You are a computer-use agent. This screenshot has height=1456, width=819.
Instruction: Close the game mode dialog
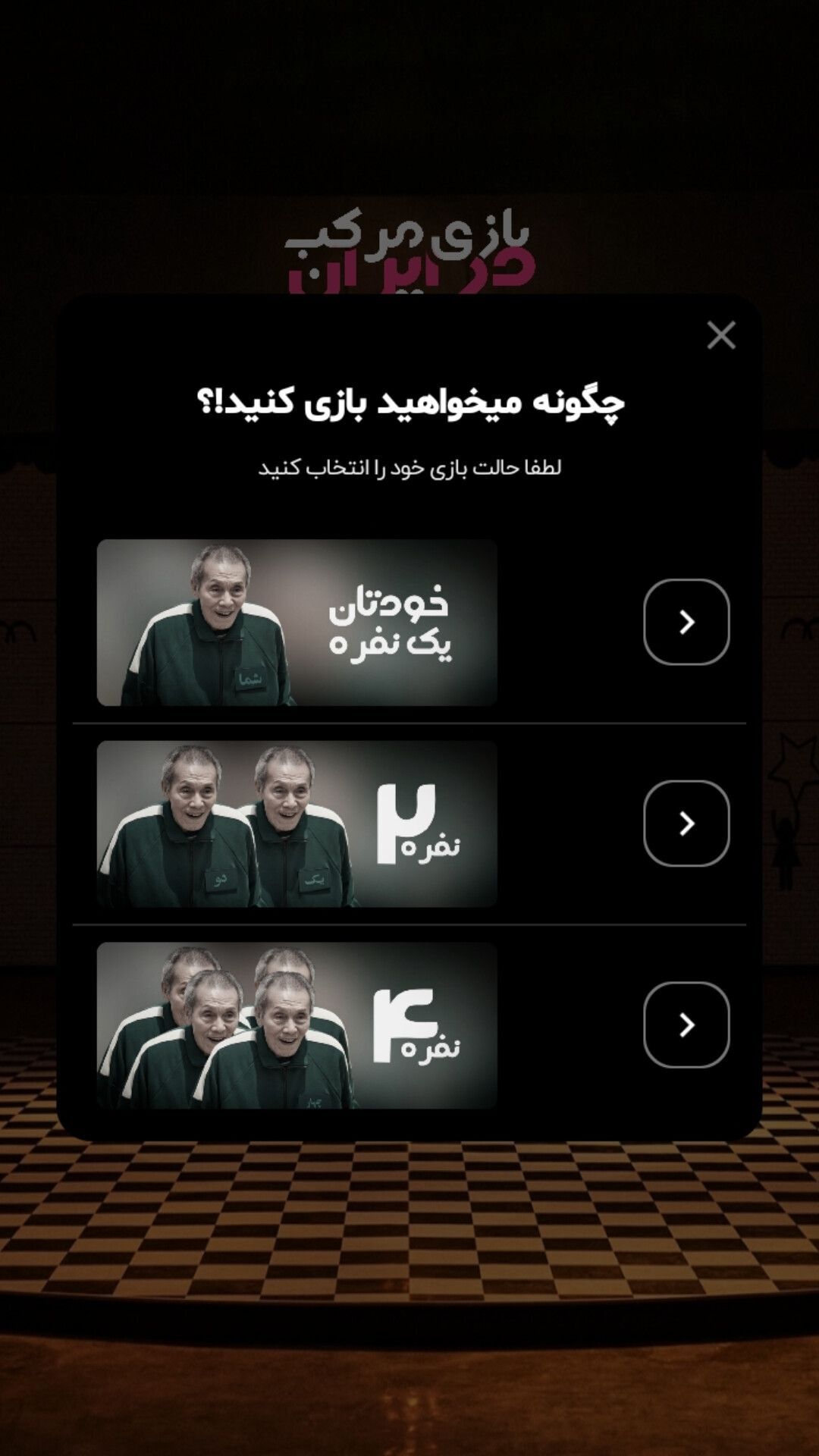click(720, 335)
